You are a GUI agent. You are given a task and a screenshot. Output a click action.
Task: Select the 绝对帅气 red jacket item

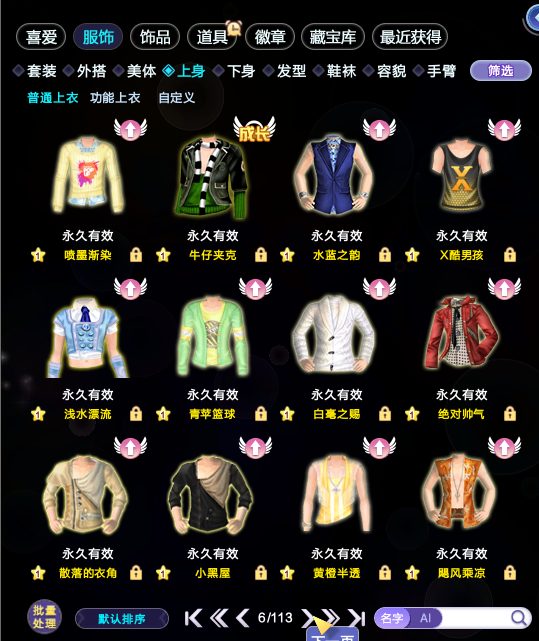point(461,333)
